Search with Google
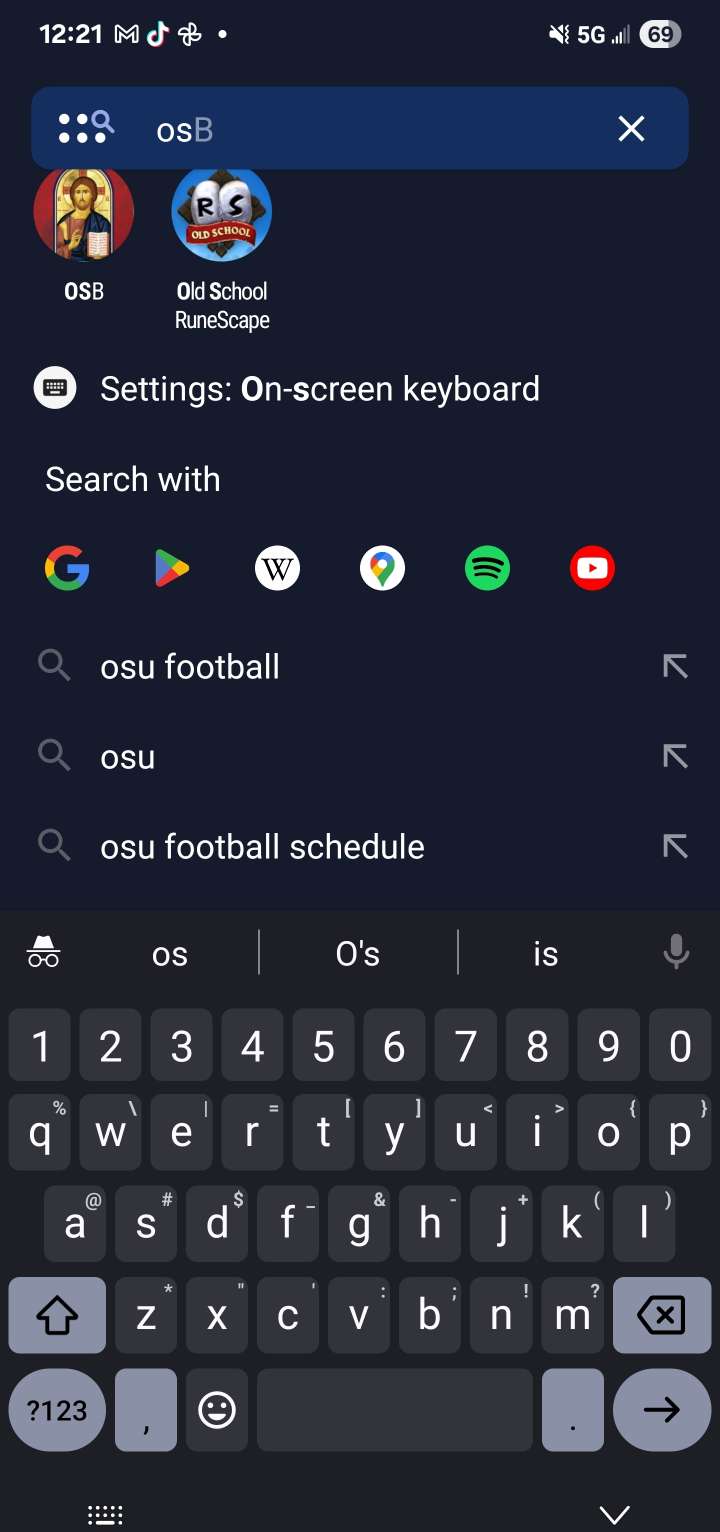720x1532 pixels. [67, 569]
